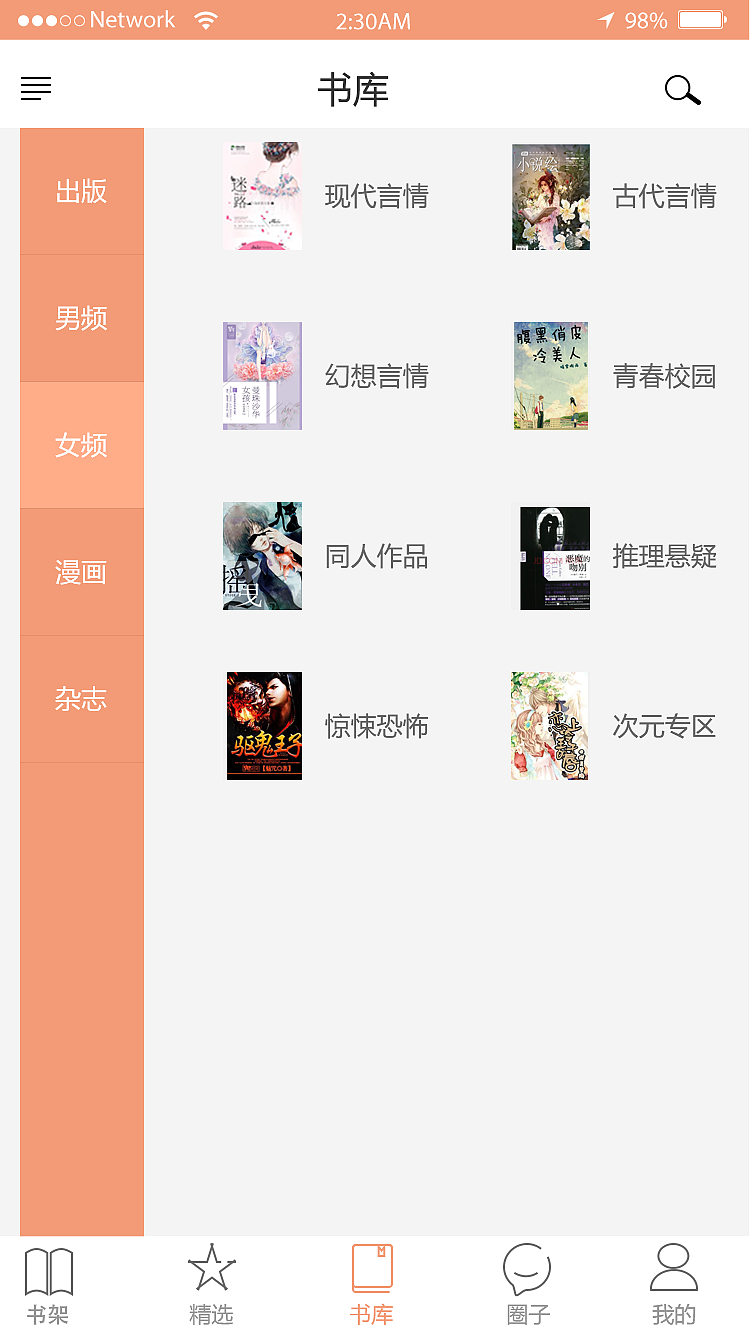
Task: Tap the 驱鬼王子 horror cover image
Action: point(263,726)
